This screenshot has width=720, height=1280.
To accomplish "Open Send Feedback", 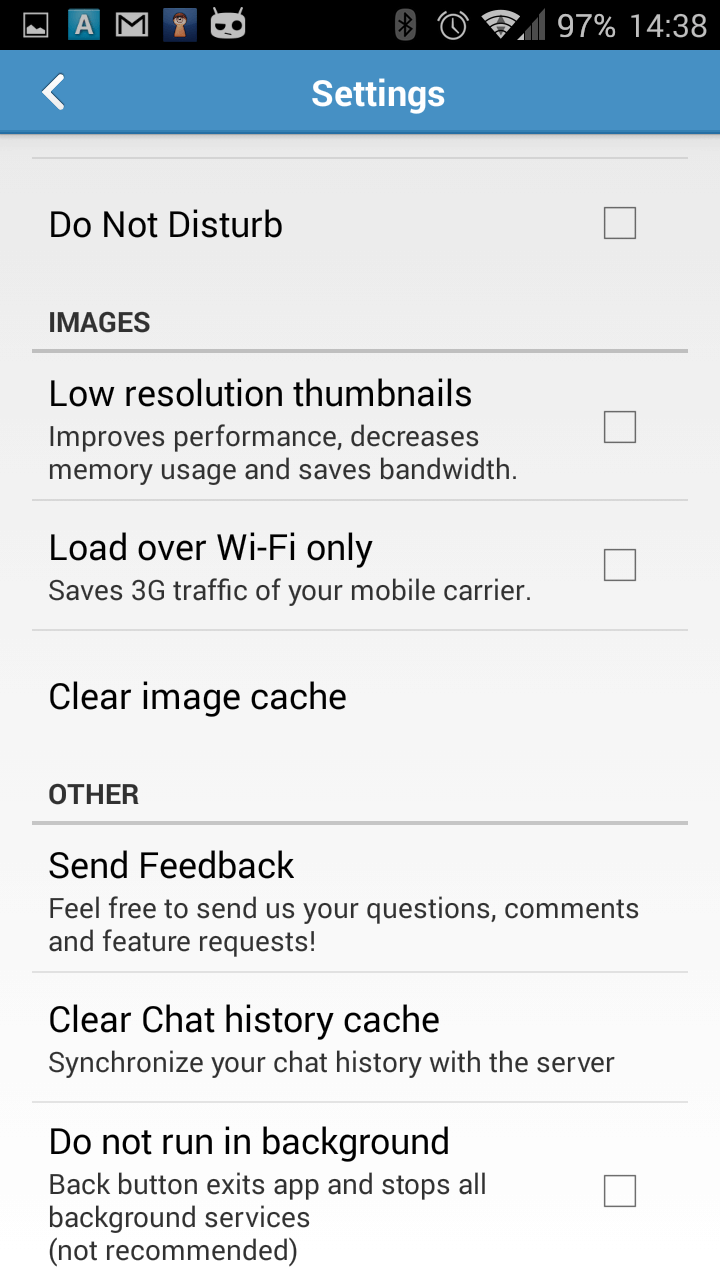I will pos(360,898).
